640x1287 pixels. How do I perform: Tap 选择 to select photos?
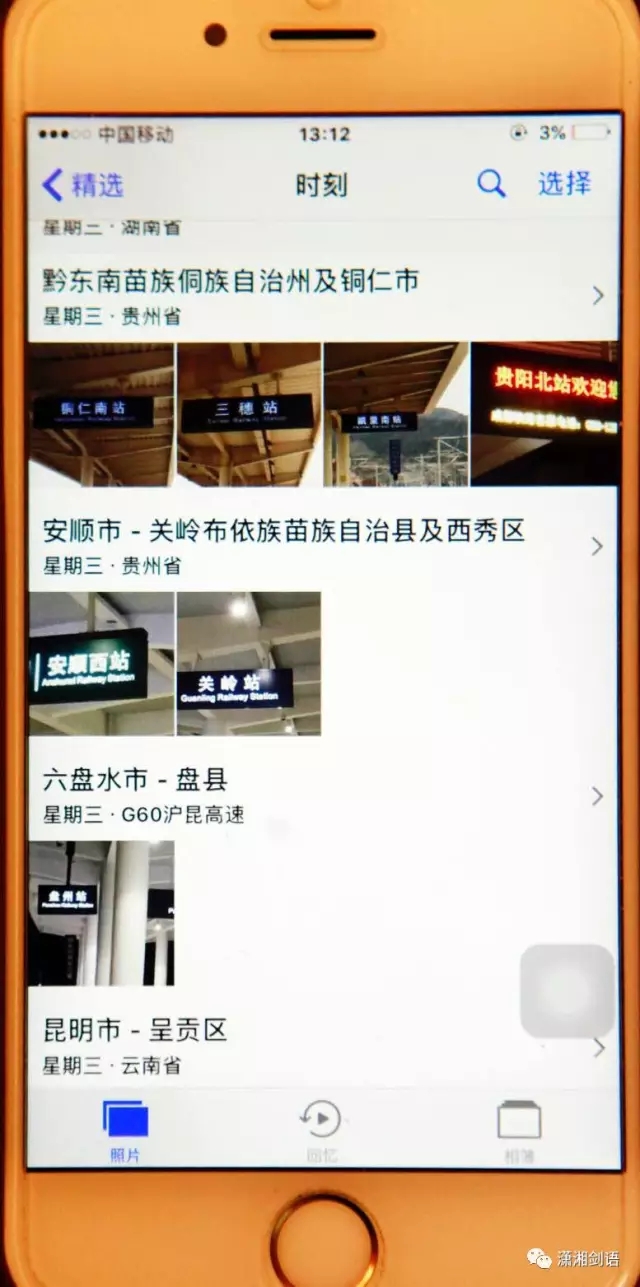point(564,184)
